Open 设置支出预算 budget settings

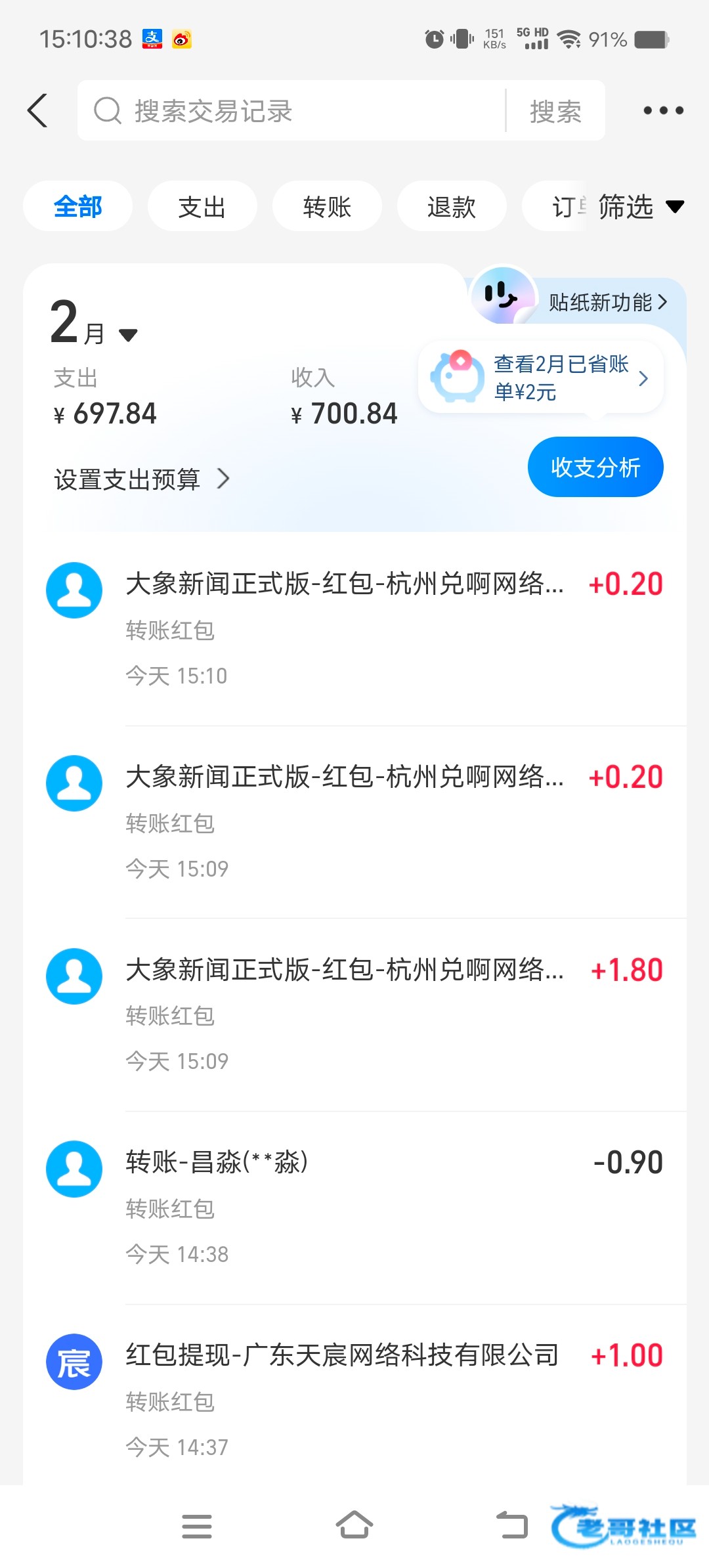(141, 479)
